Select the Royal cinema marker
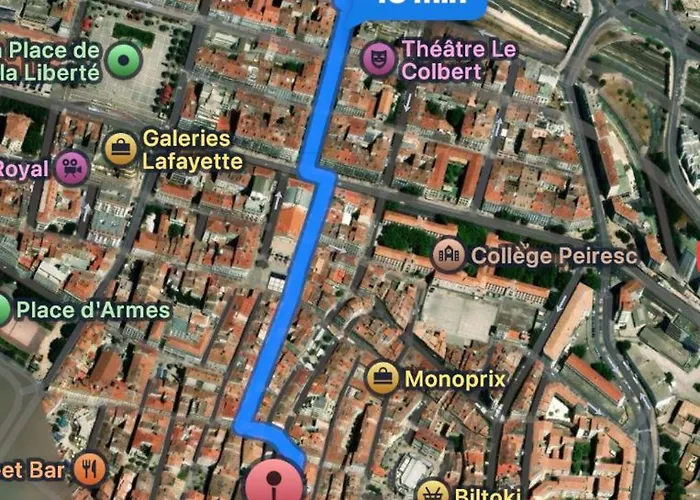This screenshot has width=700, height=500. tap(72, 168)
